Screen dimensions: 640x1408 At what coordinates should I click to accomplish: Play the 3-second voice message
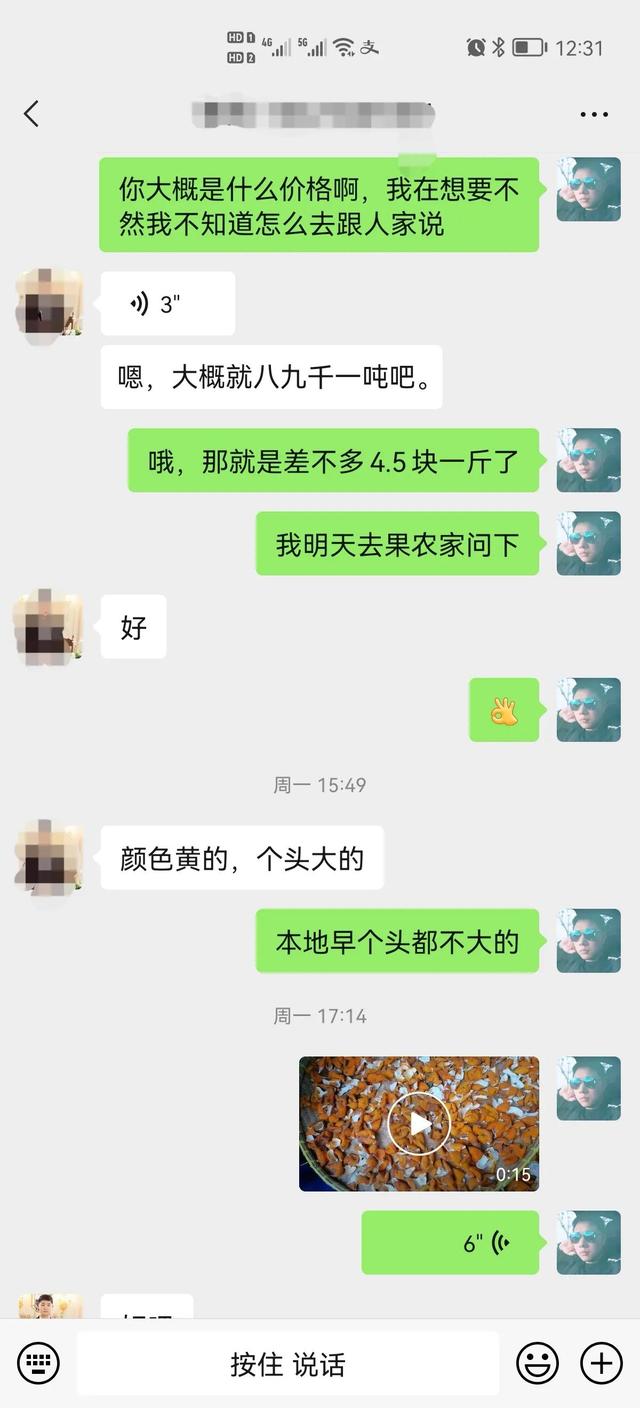[167, 304]
